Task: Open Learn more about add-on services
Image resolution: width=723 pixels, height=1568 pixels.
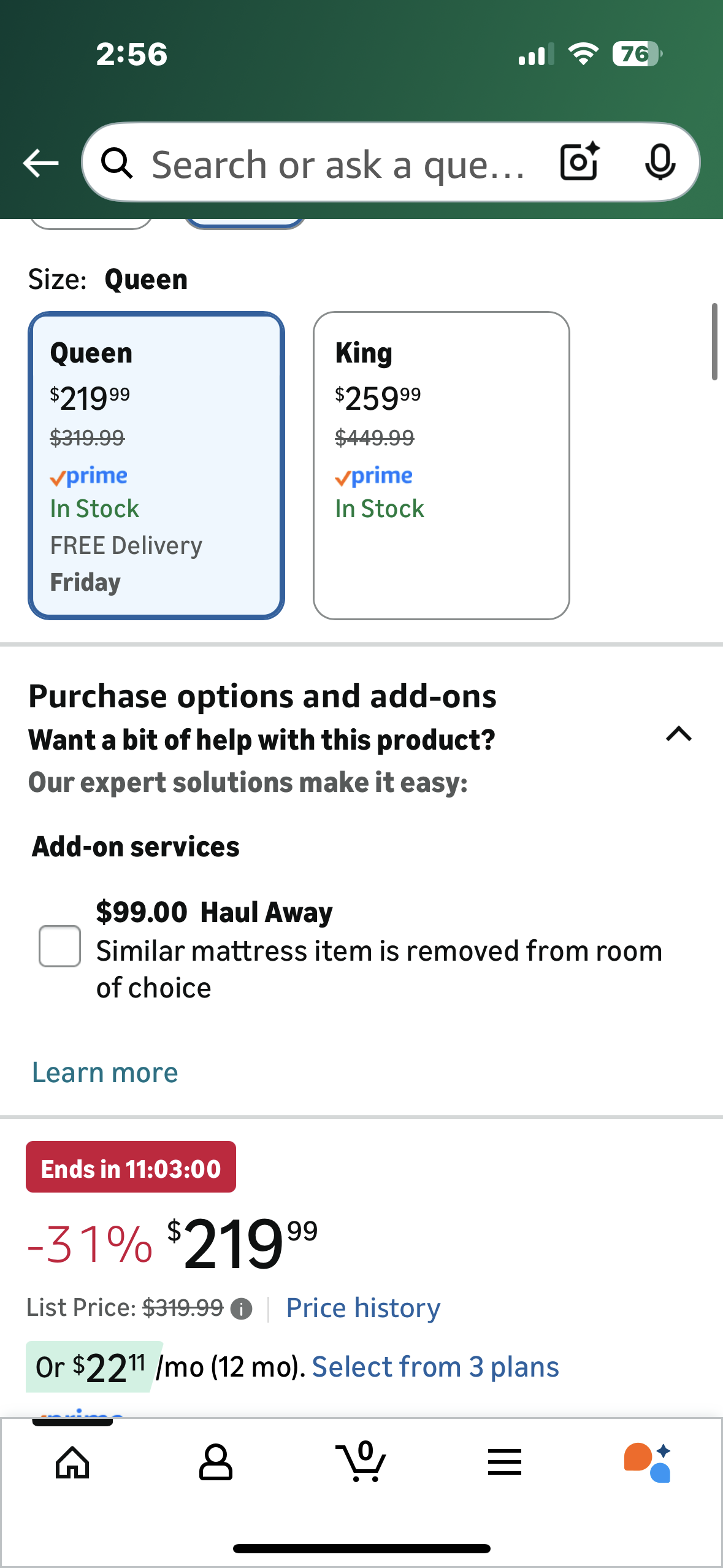Action: pos(104,1071)
